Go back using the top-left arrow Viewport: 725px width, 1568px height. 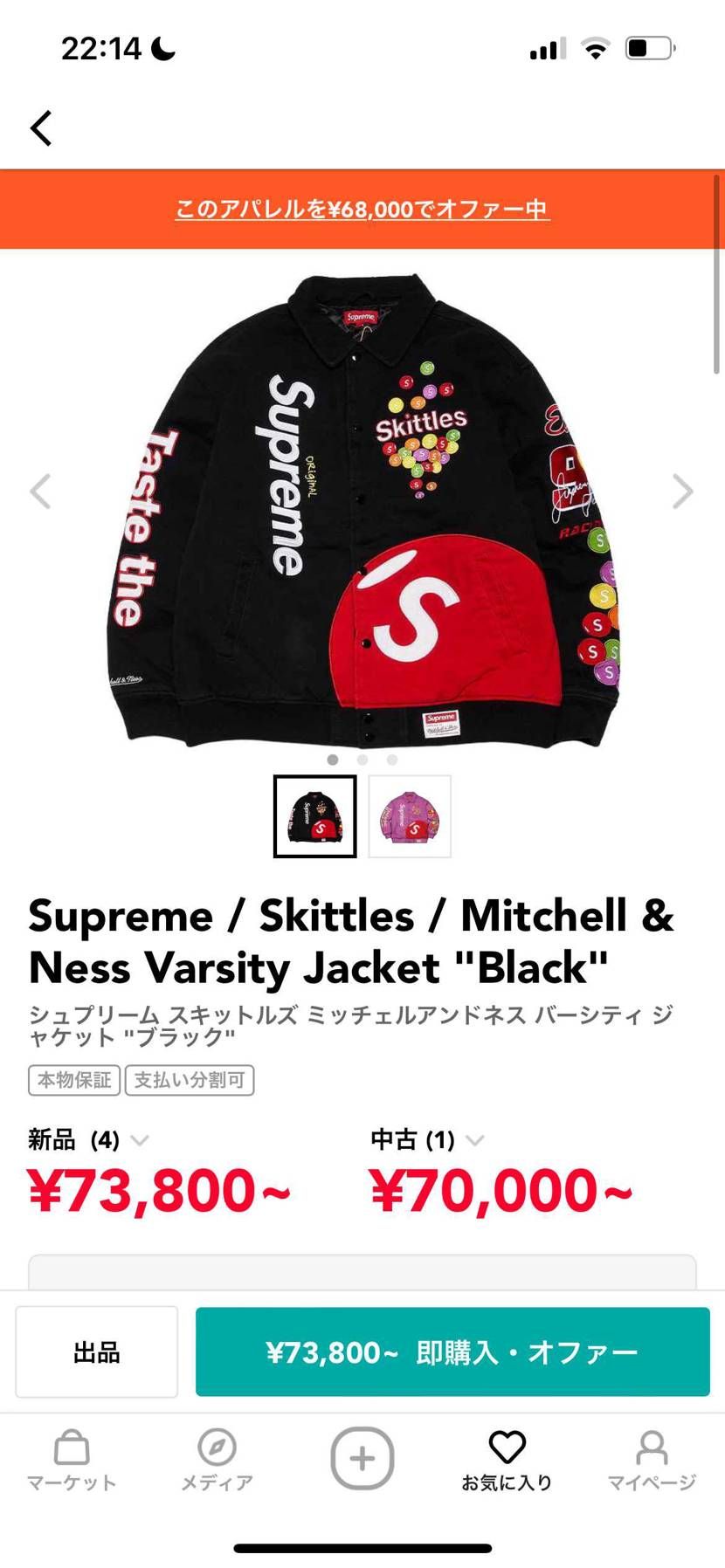point(41,128)
